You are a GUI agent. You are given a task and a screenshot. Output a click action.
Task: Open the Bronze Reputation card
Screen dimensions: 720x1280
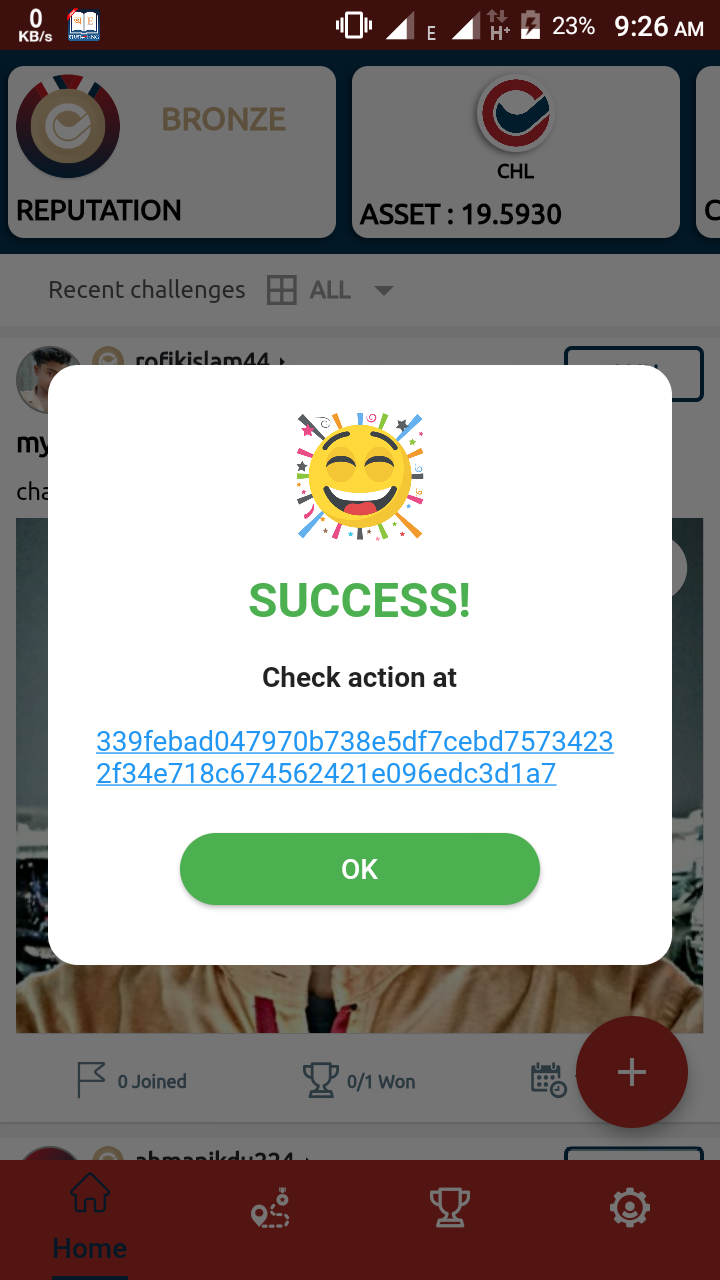coord(172,152)
